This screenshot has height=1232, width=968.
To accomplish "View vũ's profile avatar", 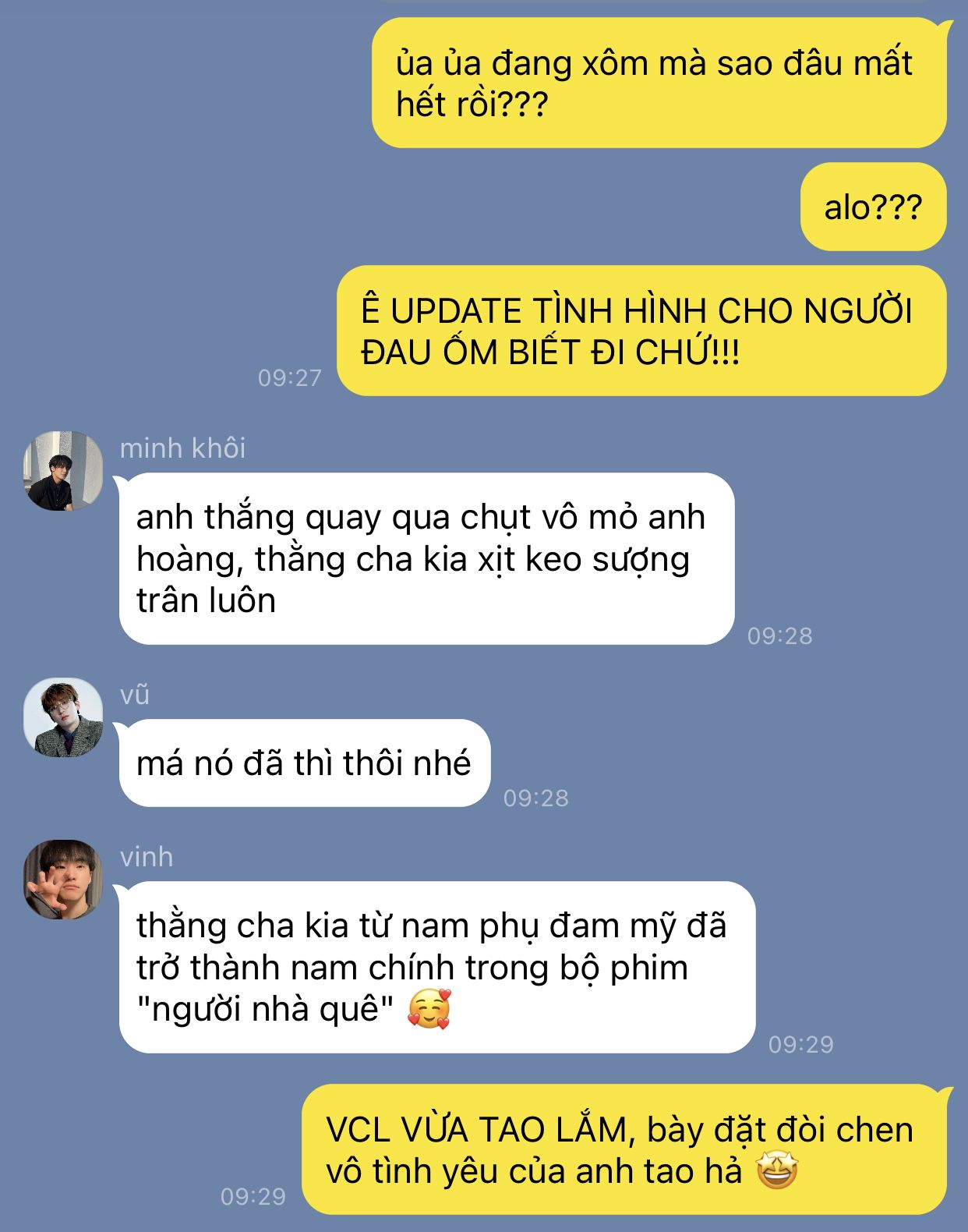I will click(x=62, y=717).
